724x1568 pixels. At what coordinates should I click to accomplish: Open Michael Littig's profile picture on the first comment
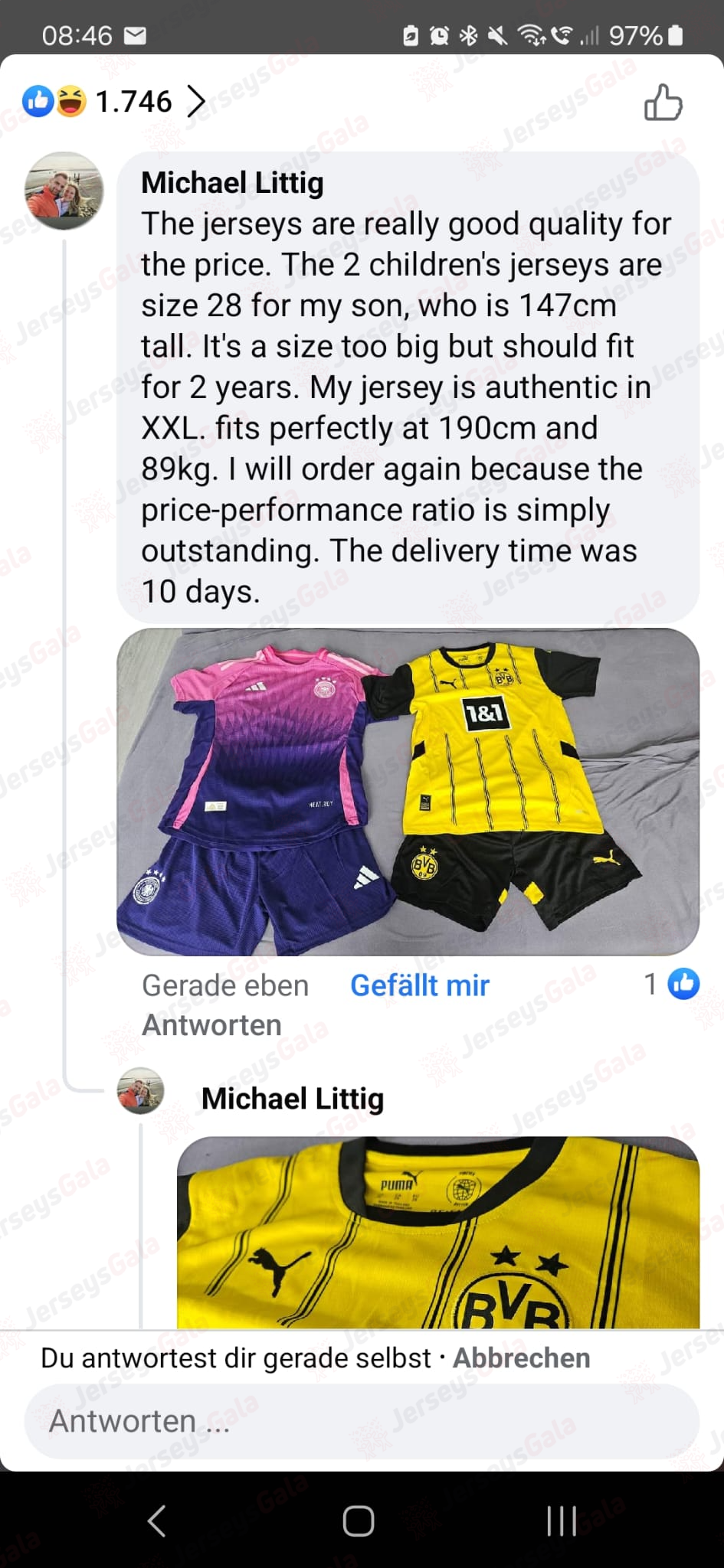64,191
